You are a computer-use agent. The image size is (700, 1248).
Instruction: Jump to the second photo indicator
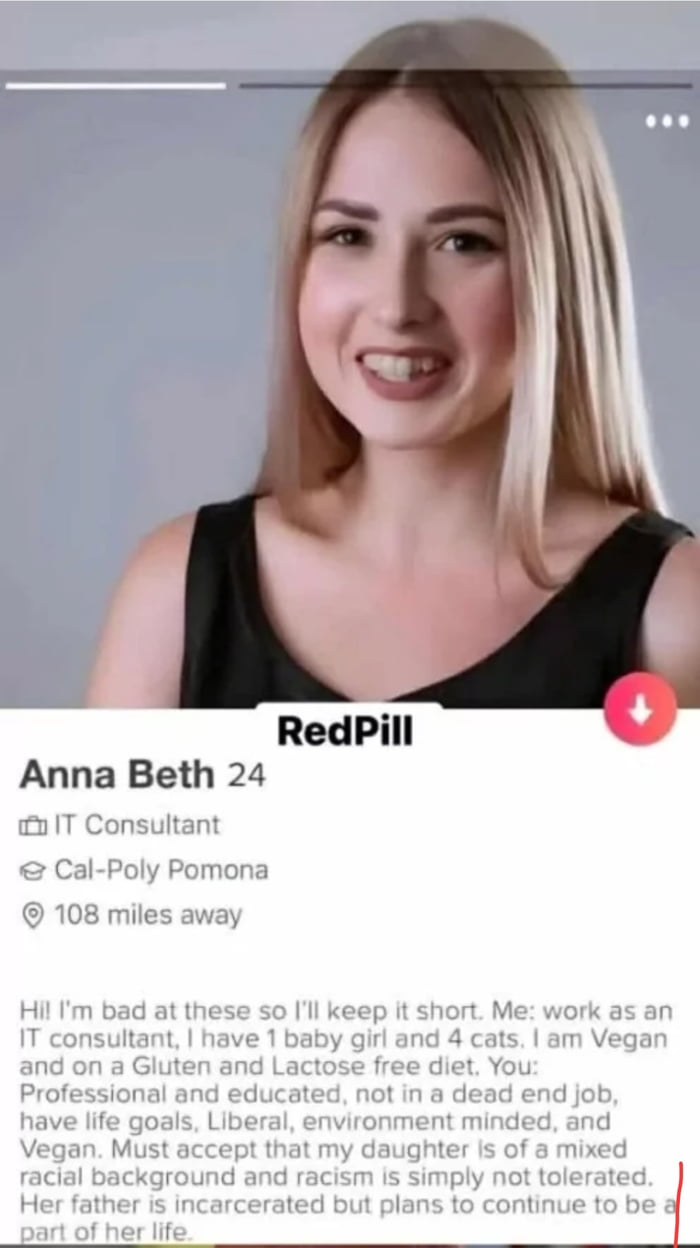465,85
